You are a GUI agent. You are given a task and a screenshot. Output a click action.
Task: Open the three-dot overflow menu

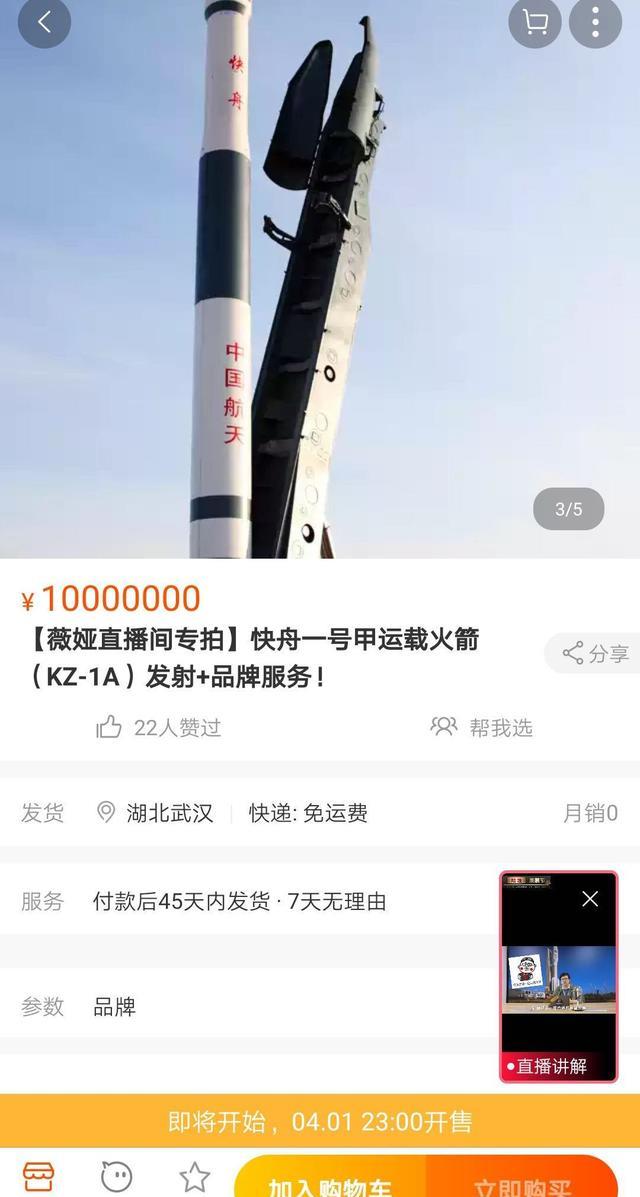tap(595, 23)
